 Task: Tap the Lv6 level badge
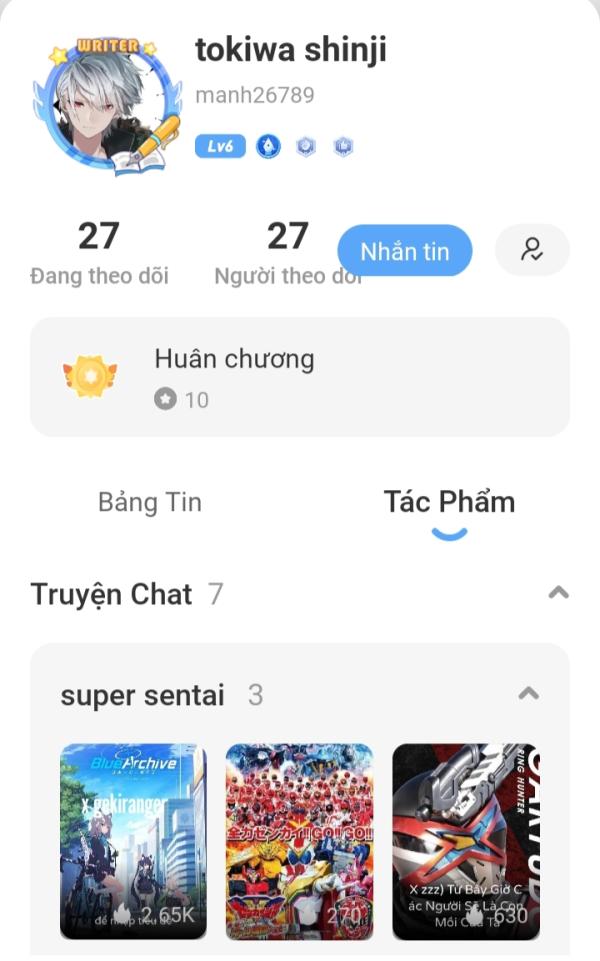220,147
